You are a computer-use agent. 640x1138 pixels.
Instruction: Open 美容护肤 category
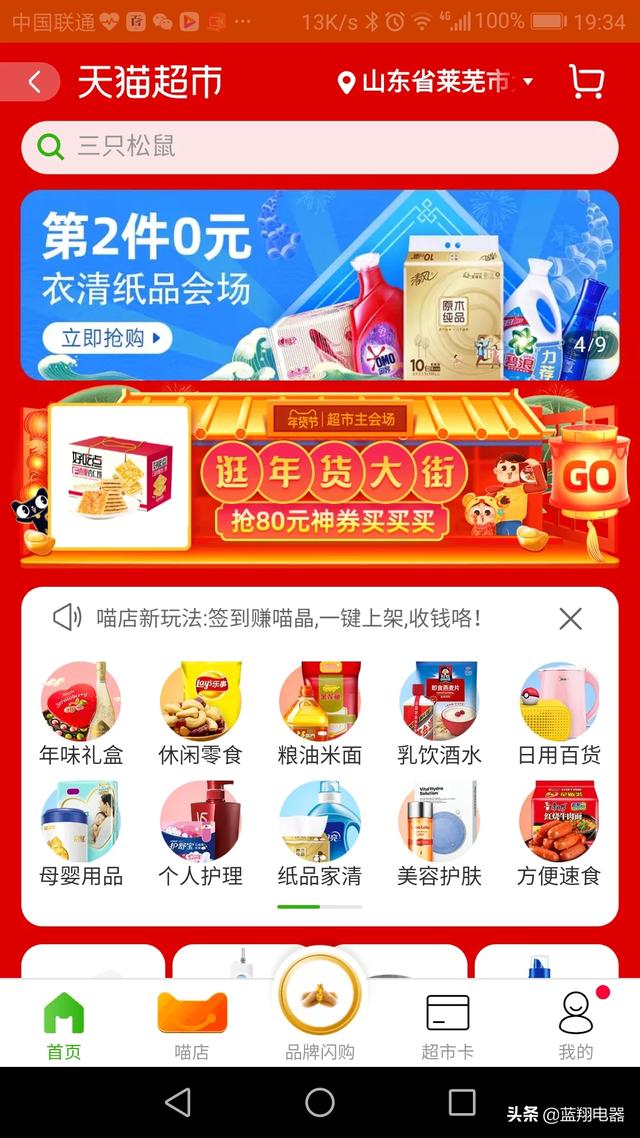click(x=439, y=834)
